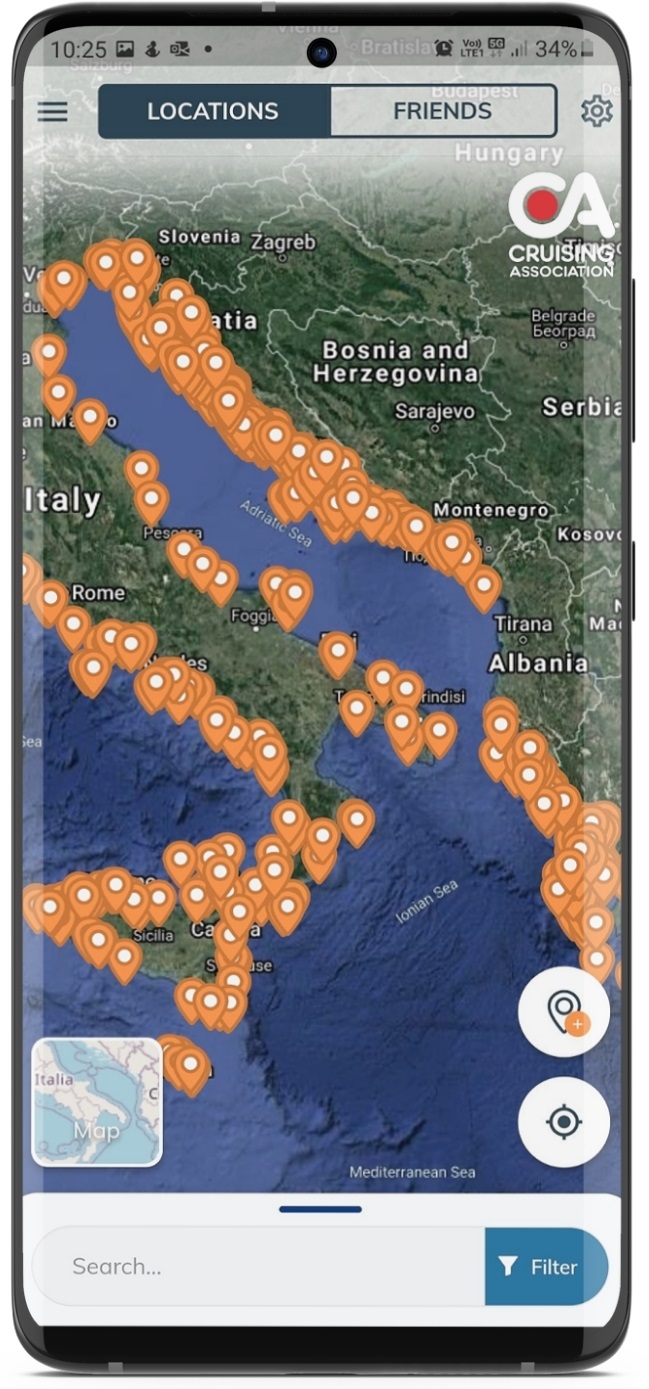Open the hamburger drawer menu
This screenshot has width=649, height=1389.
click(53, 110)
